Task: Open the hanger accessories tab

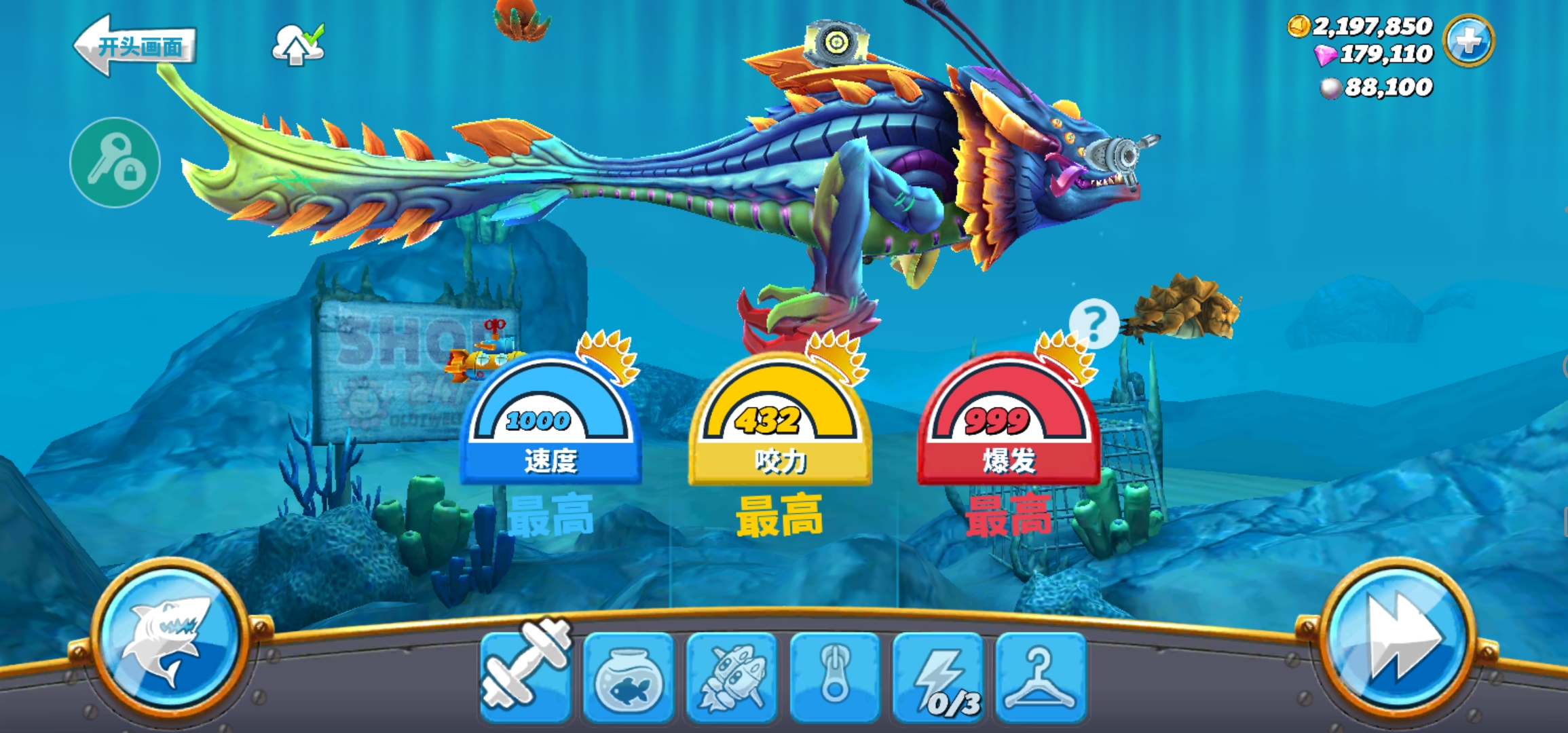Action: 1041,677
